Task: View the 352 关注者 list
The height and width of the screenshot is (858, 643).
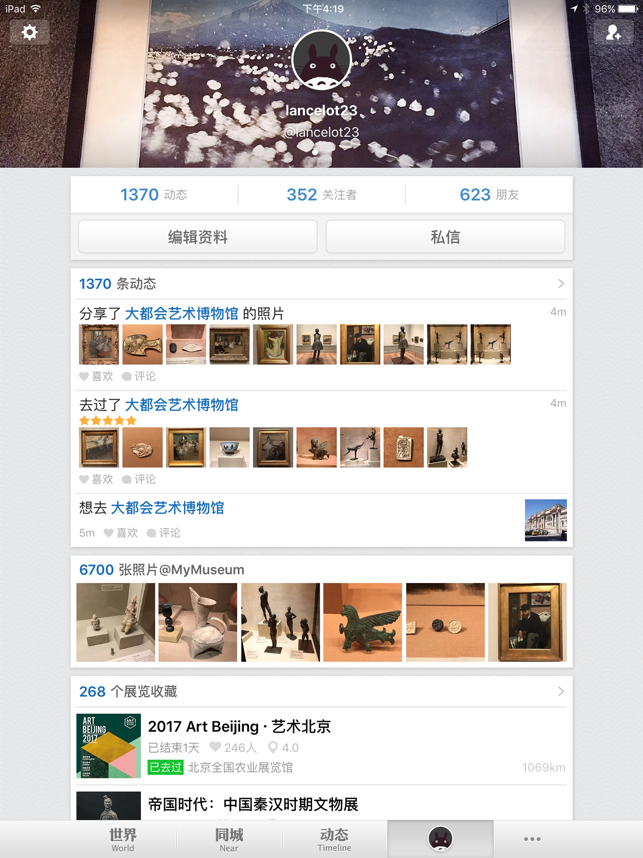Action: [x=321, y=195]
